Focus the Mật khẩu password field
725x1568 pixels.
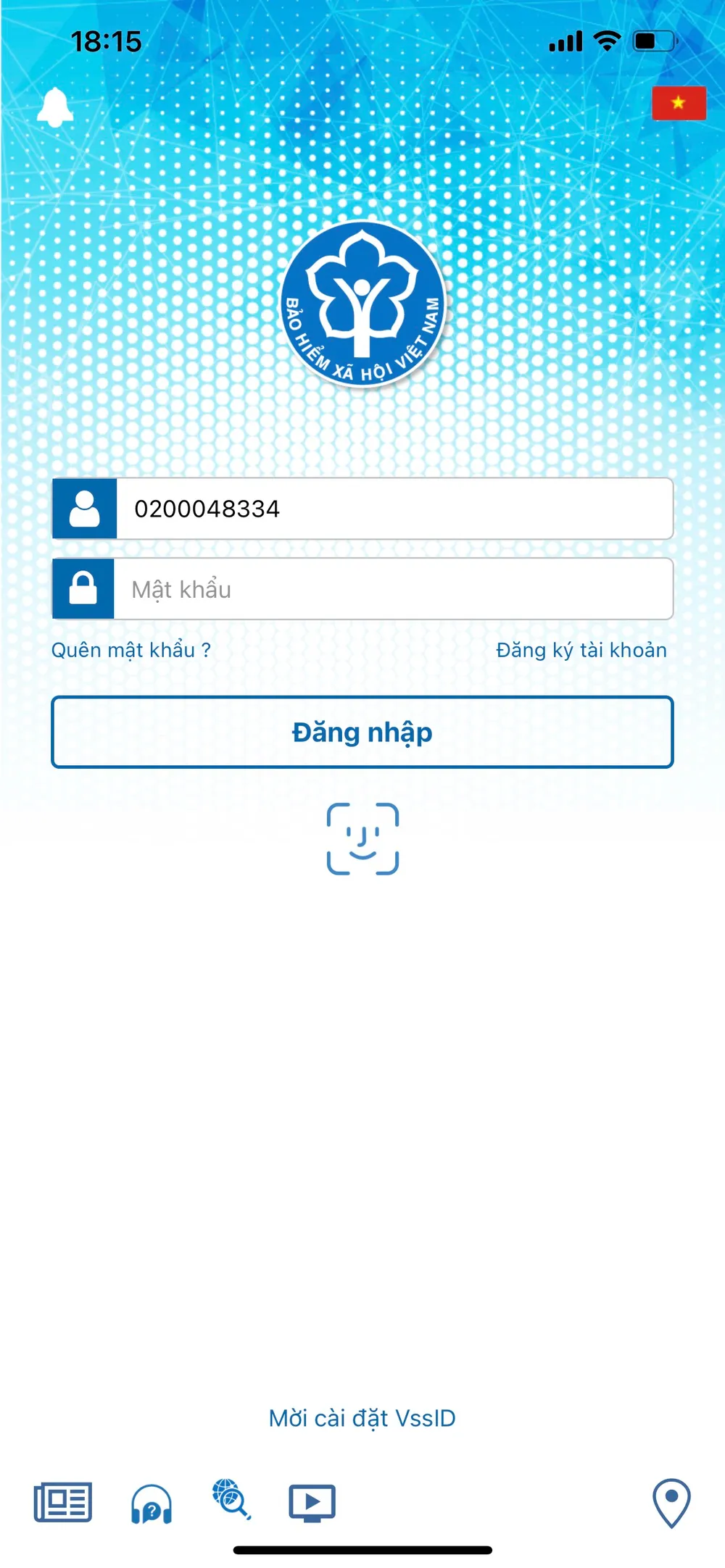tap(392, 589)
